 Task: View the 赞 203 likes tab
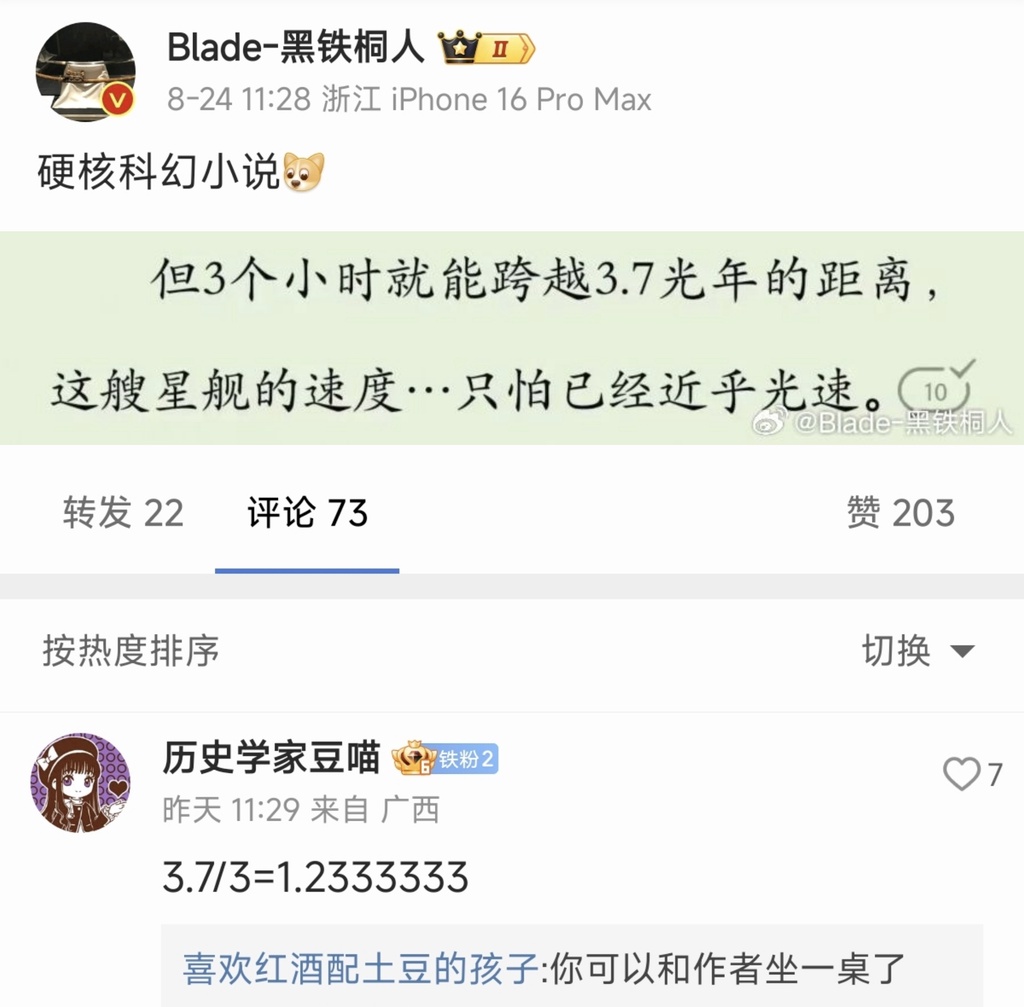pyautogui.click(x=901, y=513)
